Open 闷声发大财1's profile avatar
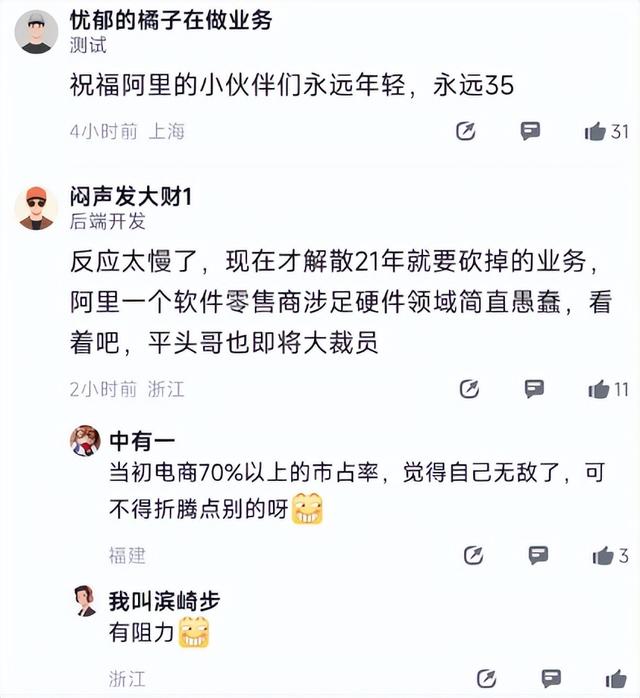The image size is (640, 698). (36, 208)
